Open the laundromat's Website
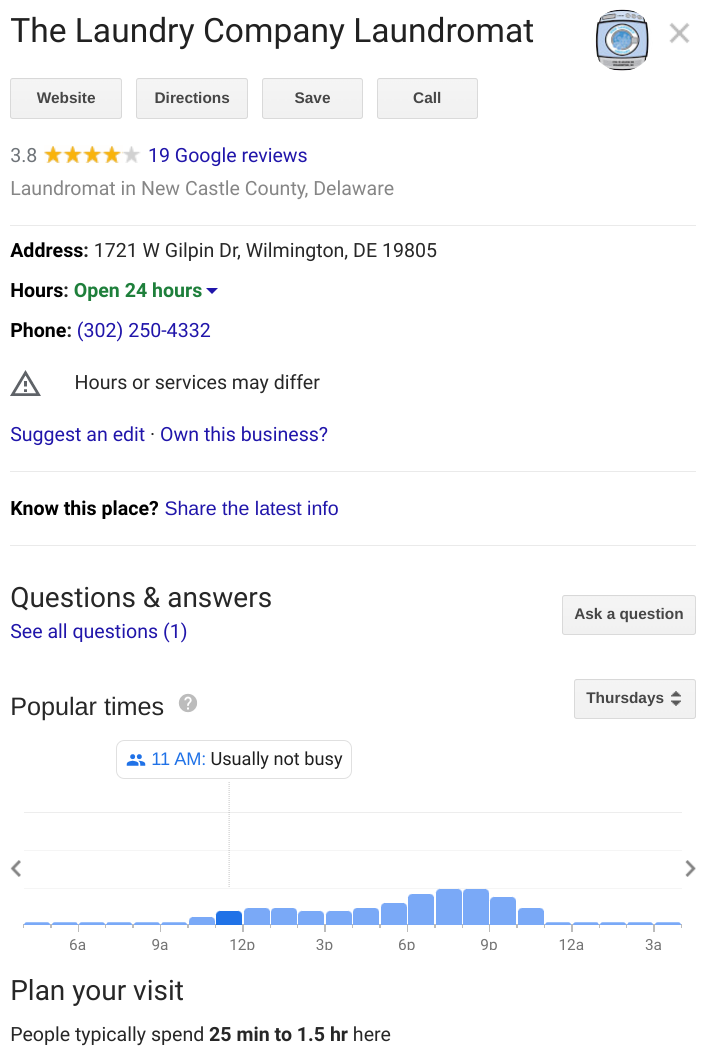708x1060 pixels. [x=66, y=98]
